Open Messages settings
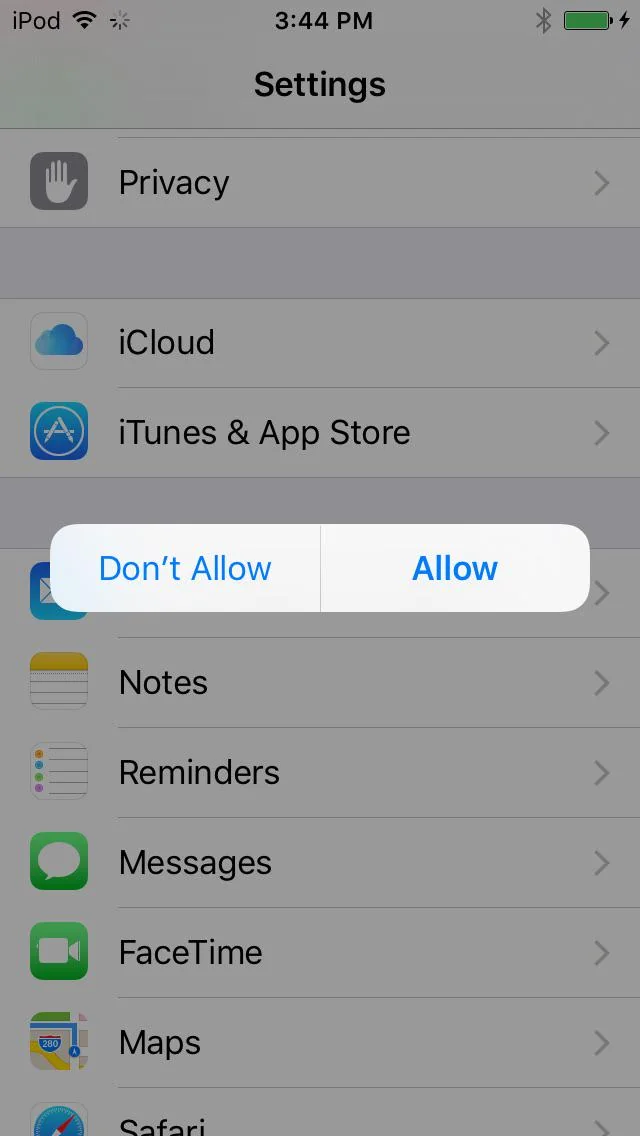The width and height of the screenshot is (640, 1136). [x=320, y=863]
